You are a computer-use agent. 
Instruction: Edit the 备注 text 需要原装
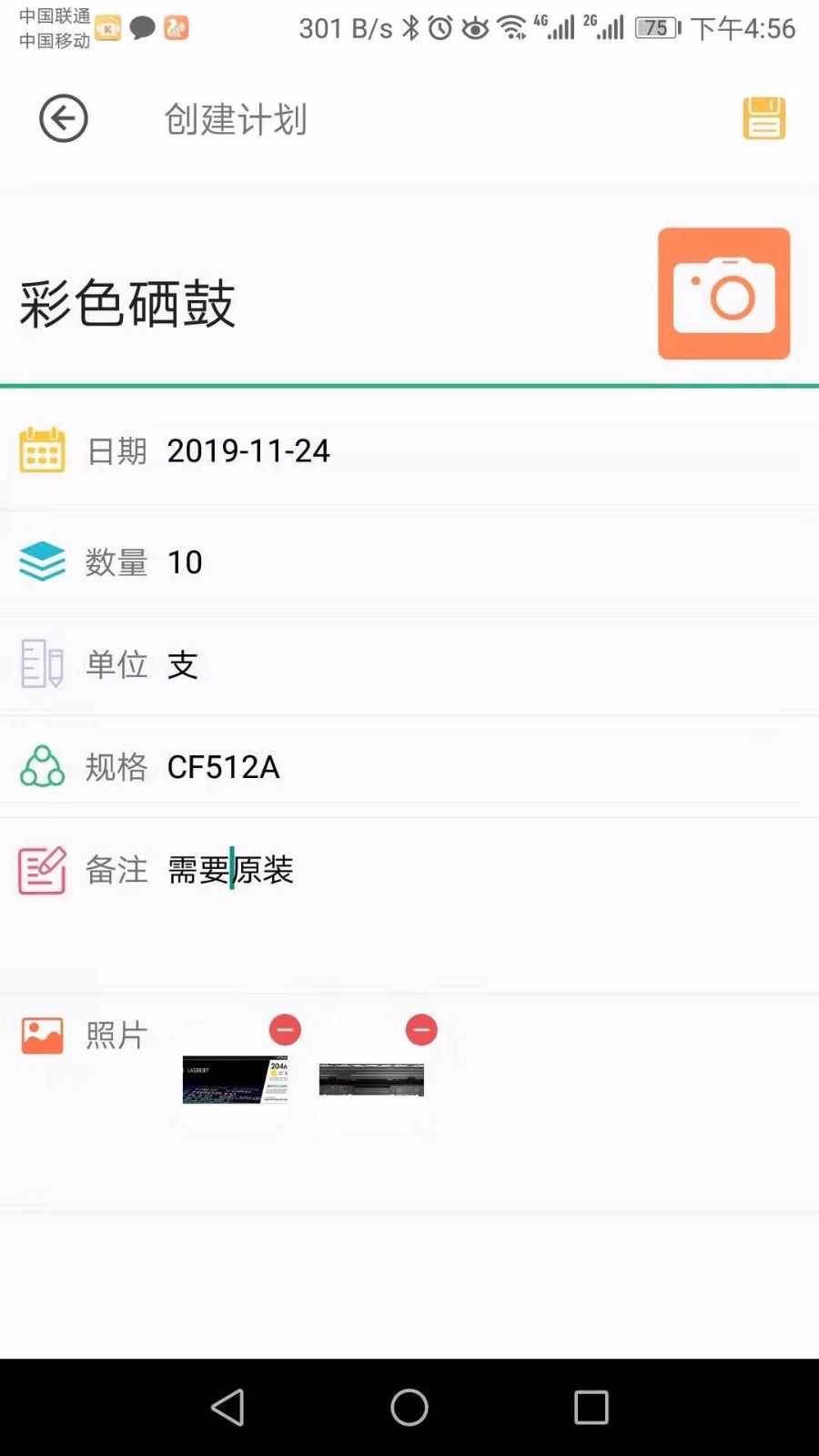(x=229, y=870)
